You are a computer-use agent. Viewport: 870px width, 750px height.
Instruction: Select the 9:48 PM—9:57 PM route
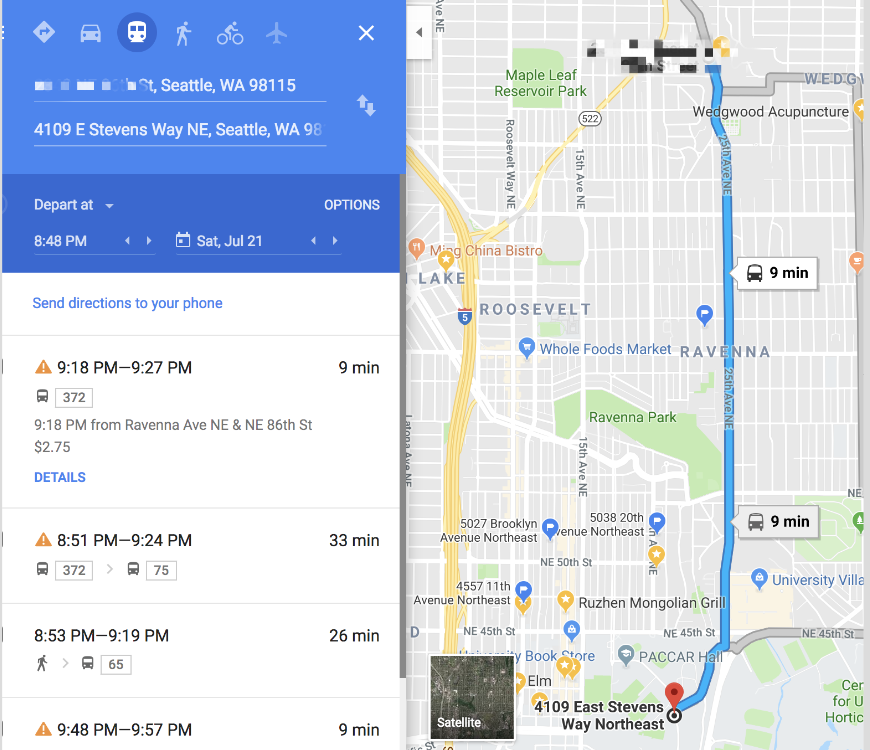200,729
